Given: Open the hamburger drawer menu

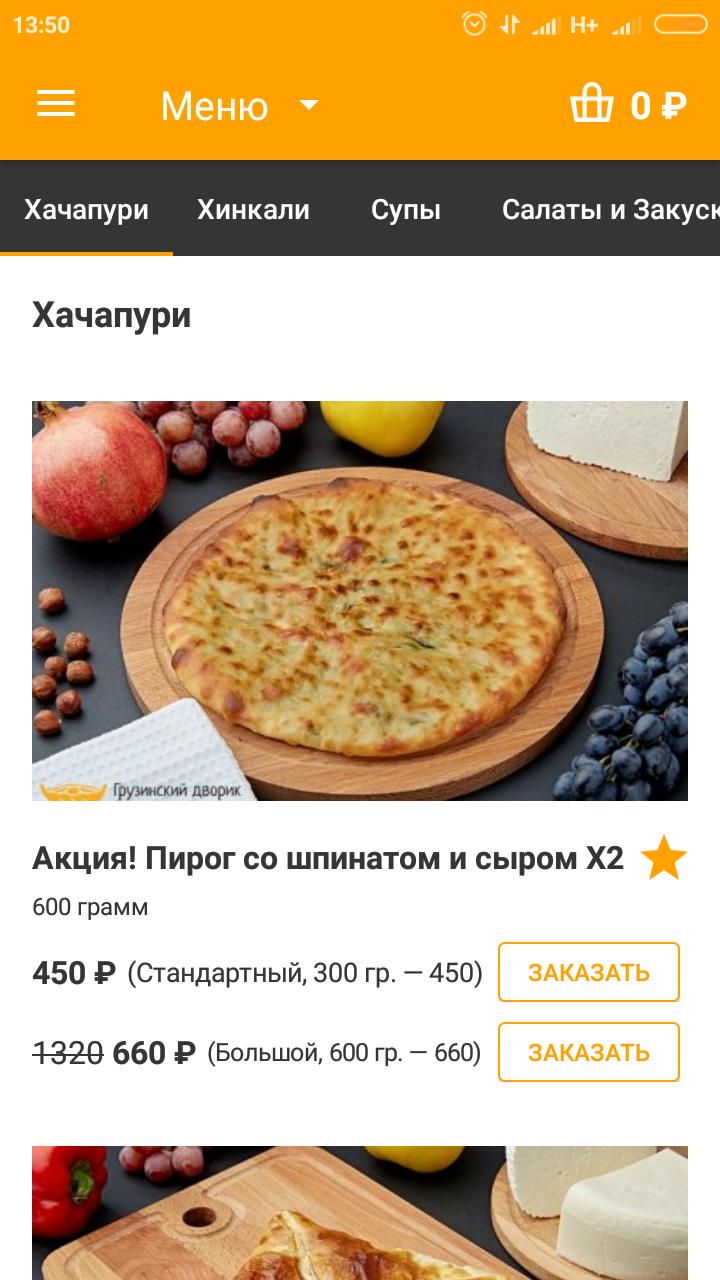Looking at the screenshot, I should pos(56,104).
